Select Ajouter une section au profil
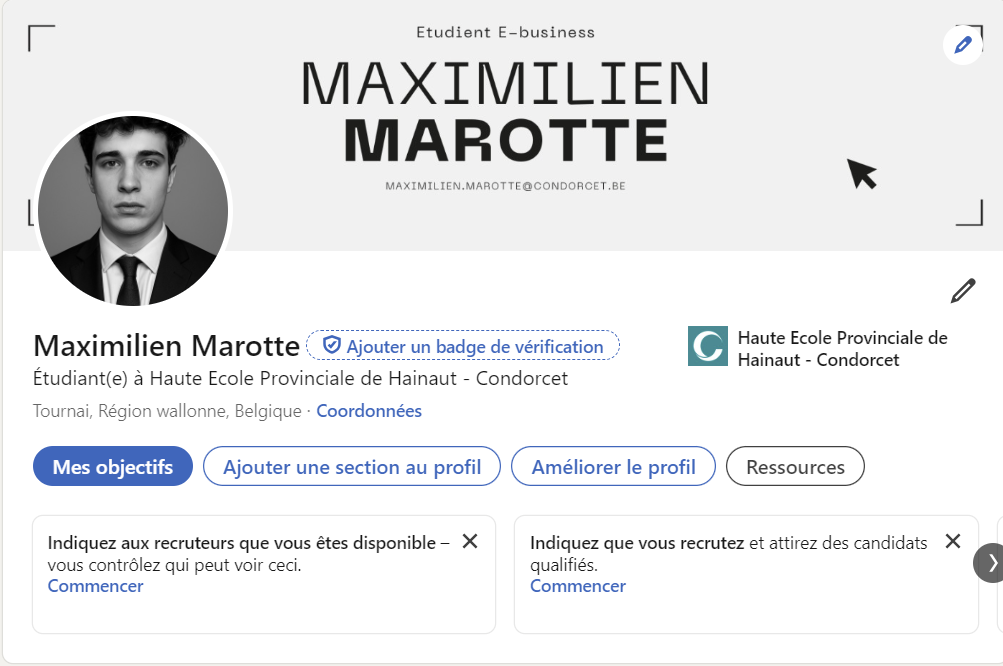Screen dimensions: 1003x666 point(352,467)
